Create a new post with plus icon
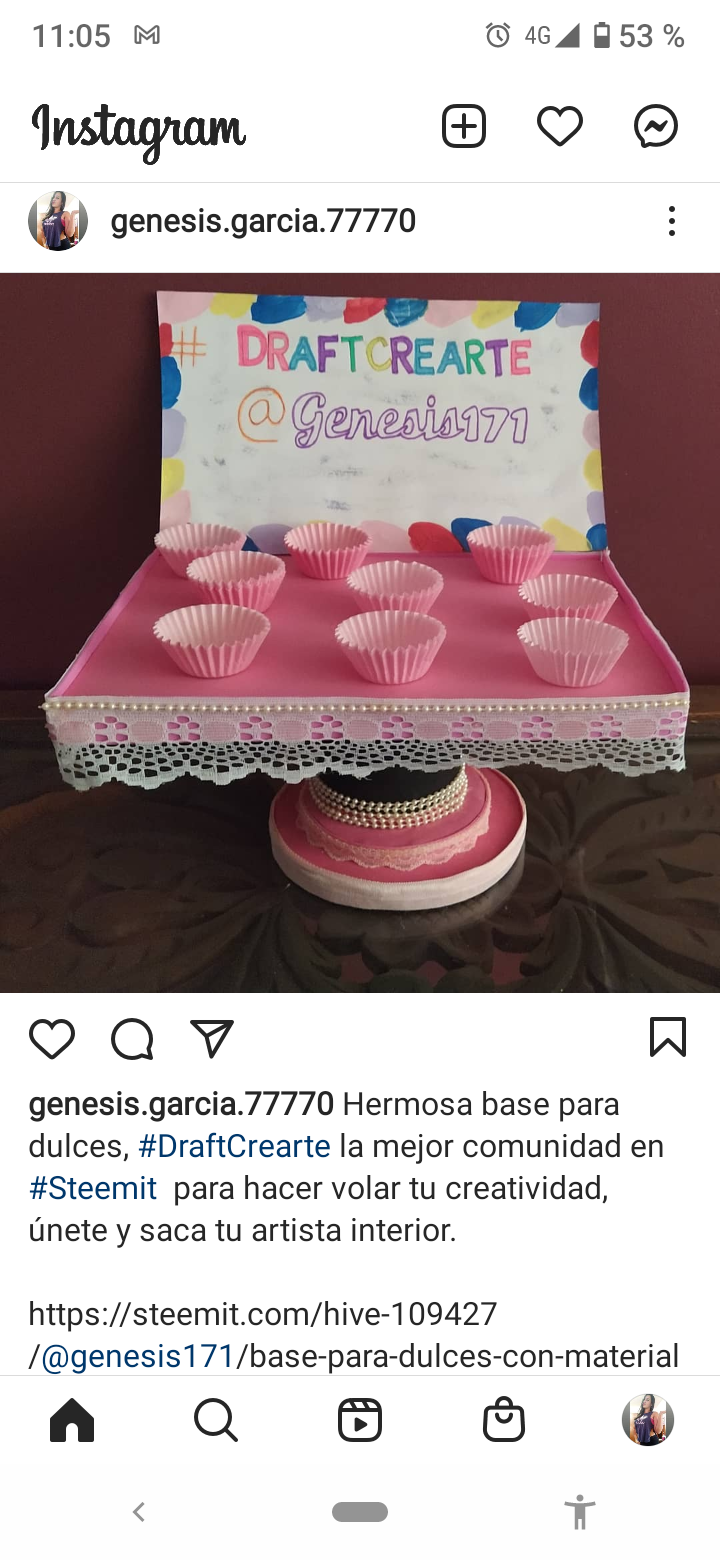Image resolution: width=720 pixels, height=1560 pixels. pos(464,127)
